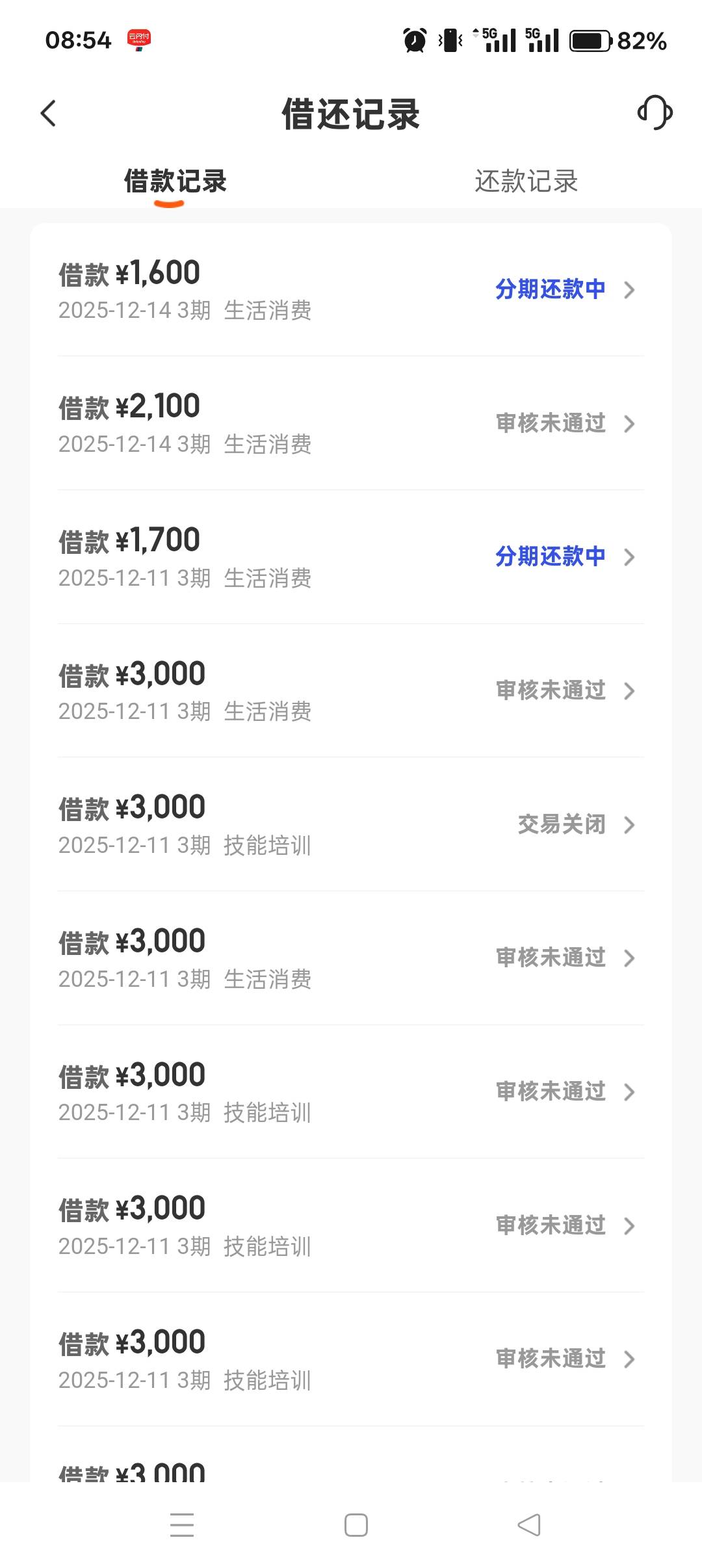702x1568 pixels.
Task: Go back from the 借还记录 page
Action: pyautogui.click(x=49, y=114)
